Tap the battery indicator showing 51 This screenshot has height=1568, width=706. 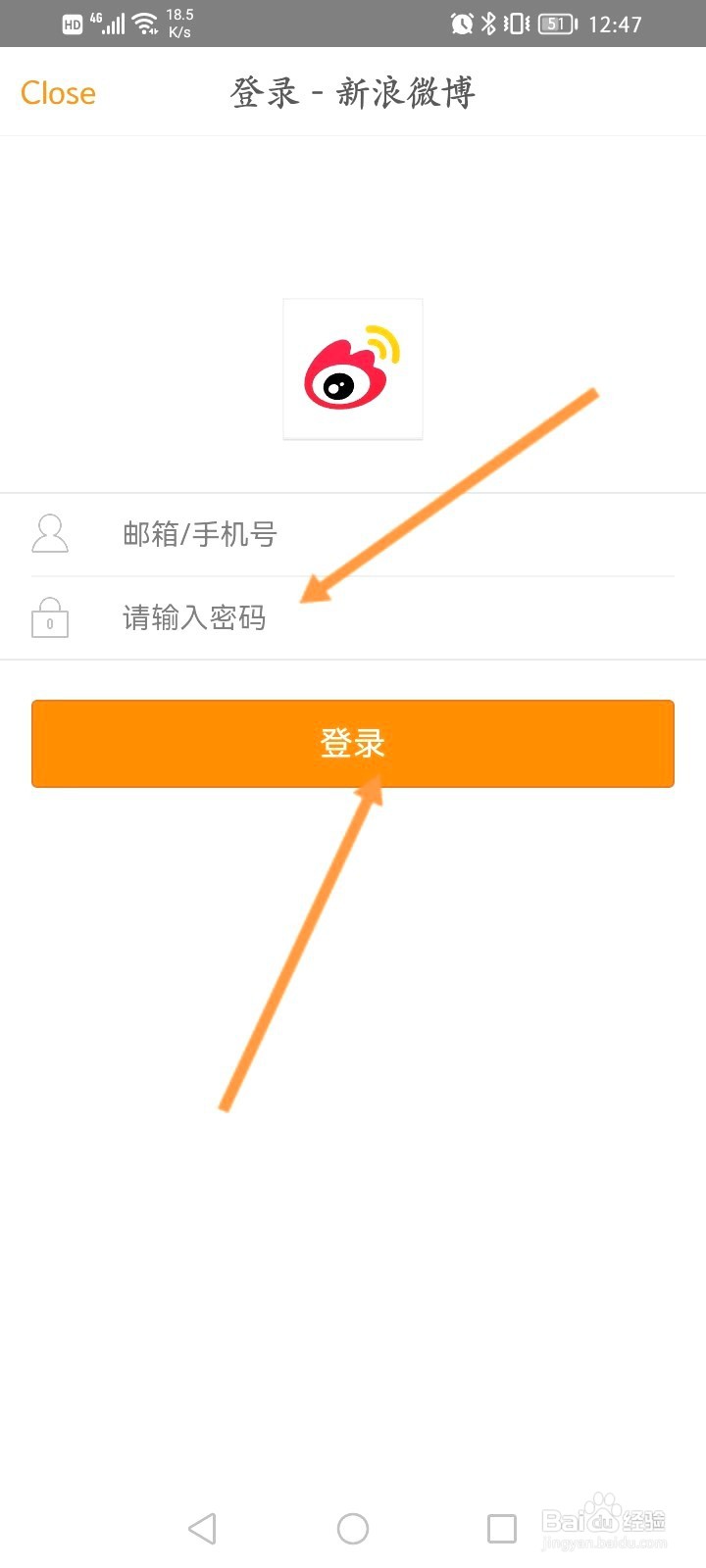pos(555,24)
